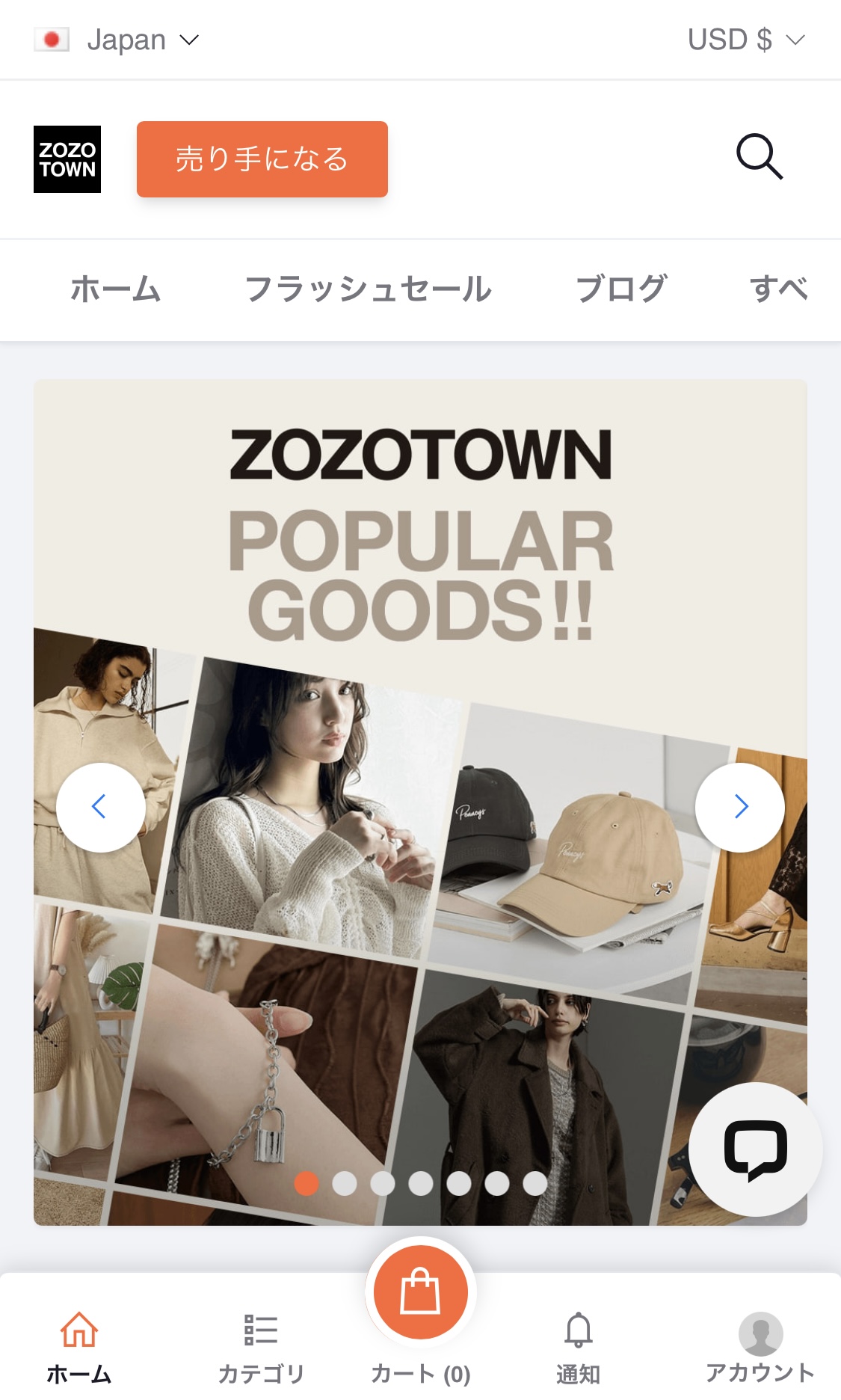
Task: Tap the 売り手になる seller button
Action: tap(262, 159)
